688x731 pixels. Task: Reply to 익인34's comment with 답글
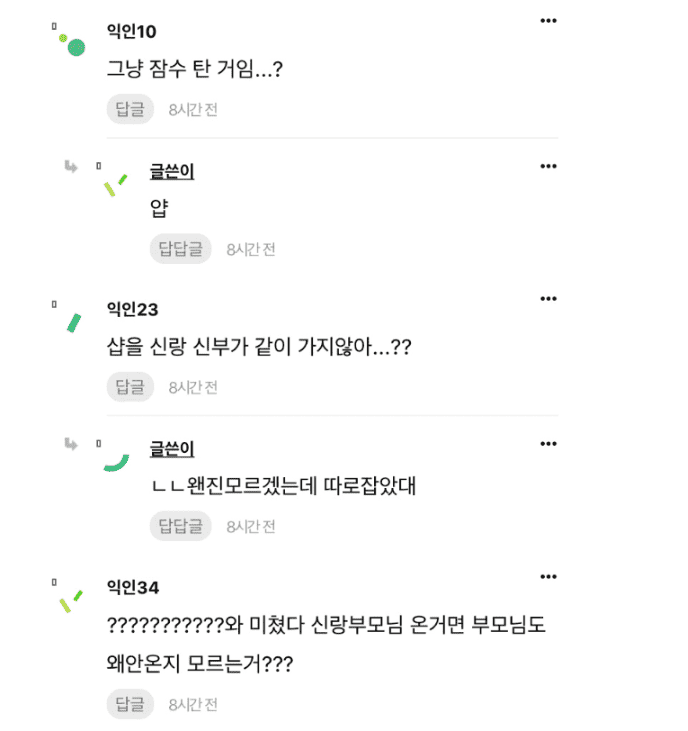[x=130, y=704]
